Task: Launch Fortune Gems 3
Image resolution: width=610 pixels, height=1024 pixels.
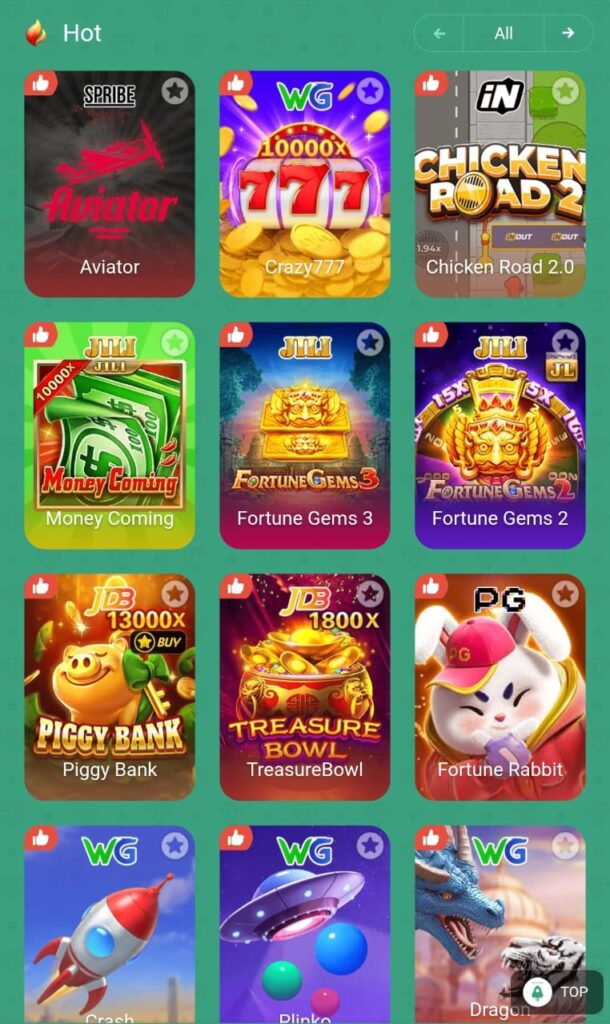Action: point(305,436)
